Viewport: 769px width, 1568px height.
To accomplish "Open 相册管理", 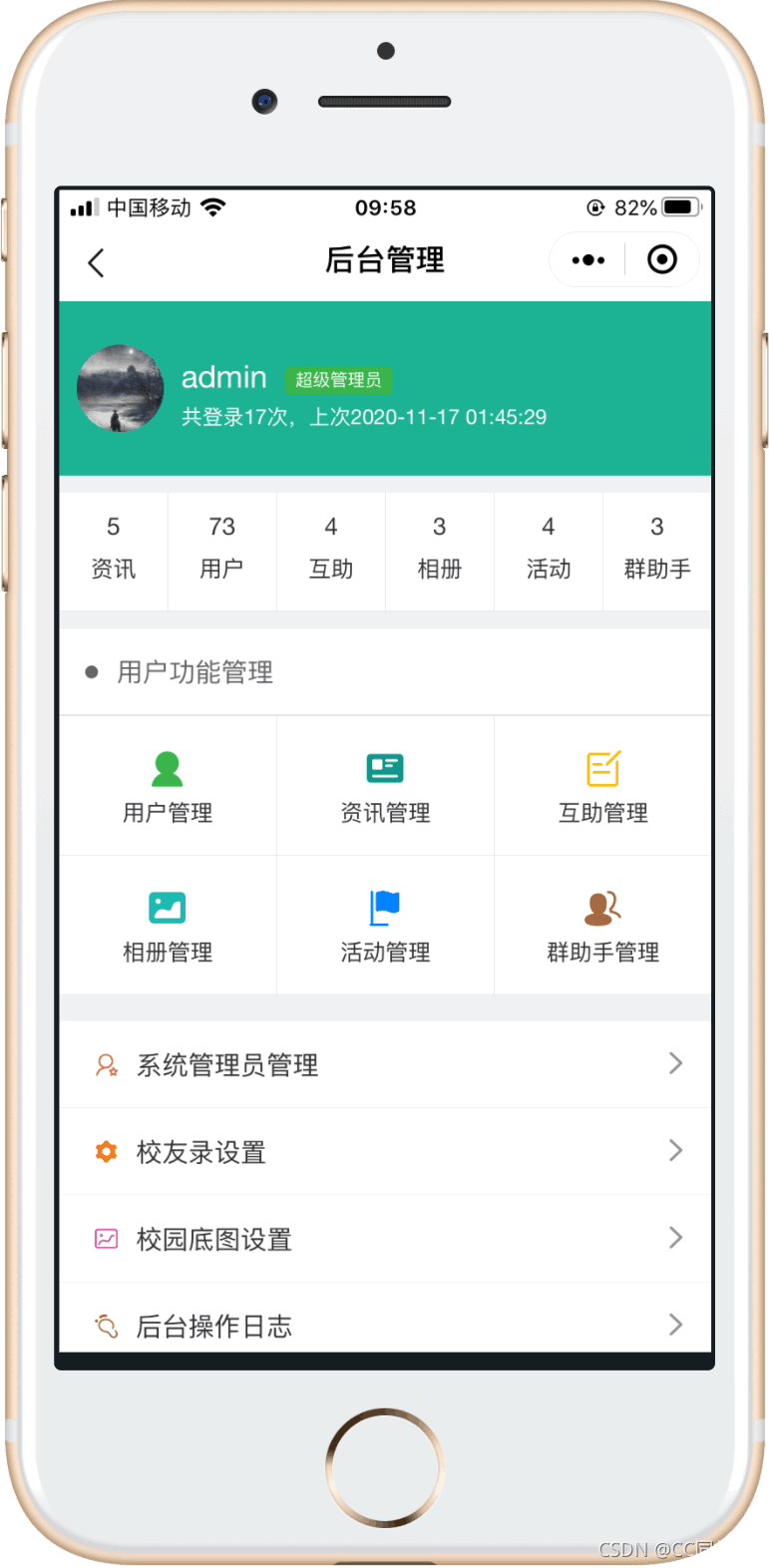I will [168, 926].
